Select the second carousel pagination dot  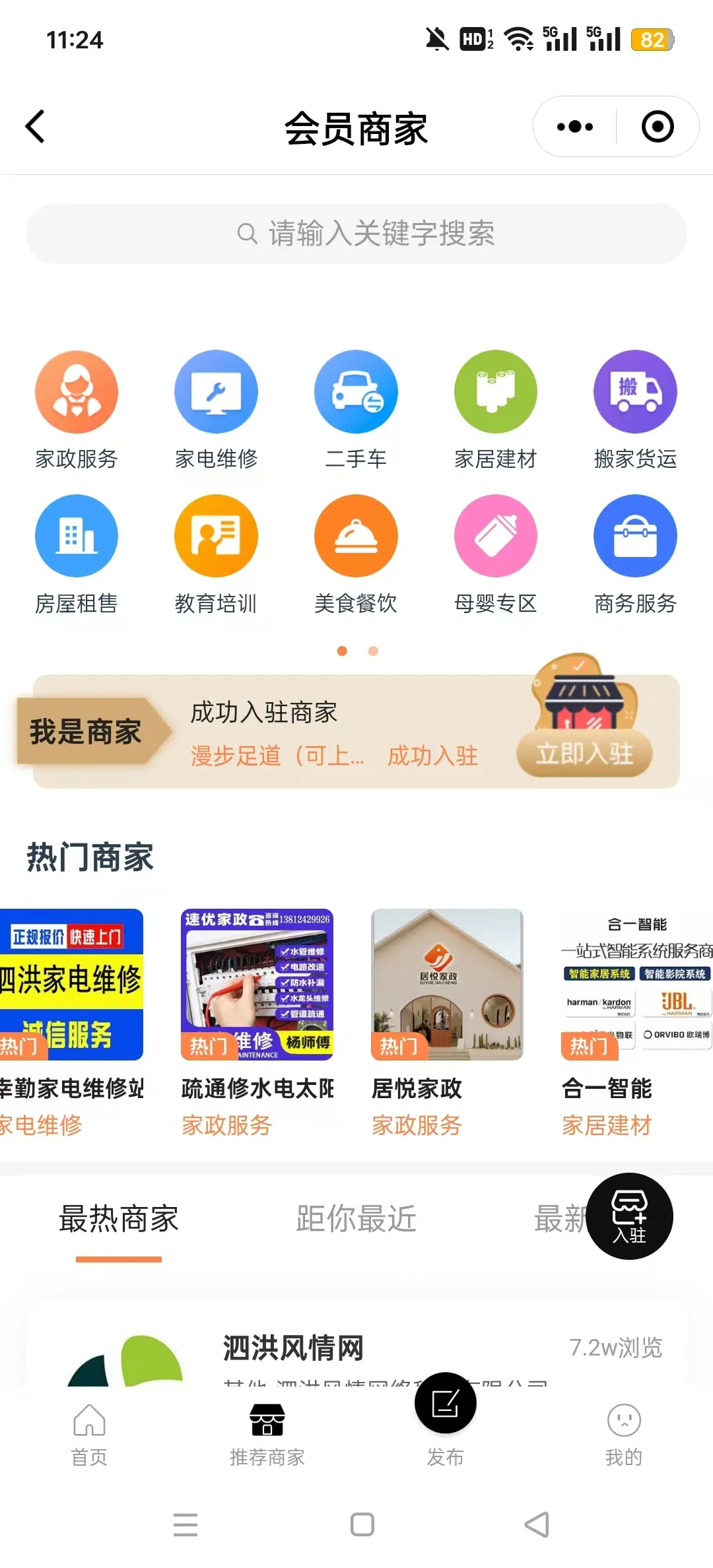click(x=373, y=651)
